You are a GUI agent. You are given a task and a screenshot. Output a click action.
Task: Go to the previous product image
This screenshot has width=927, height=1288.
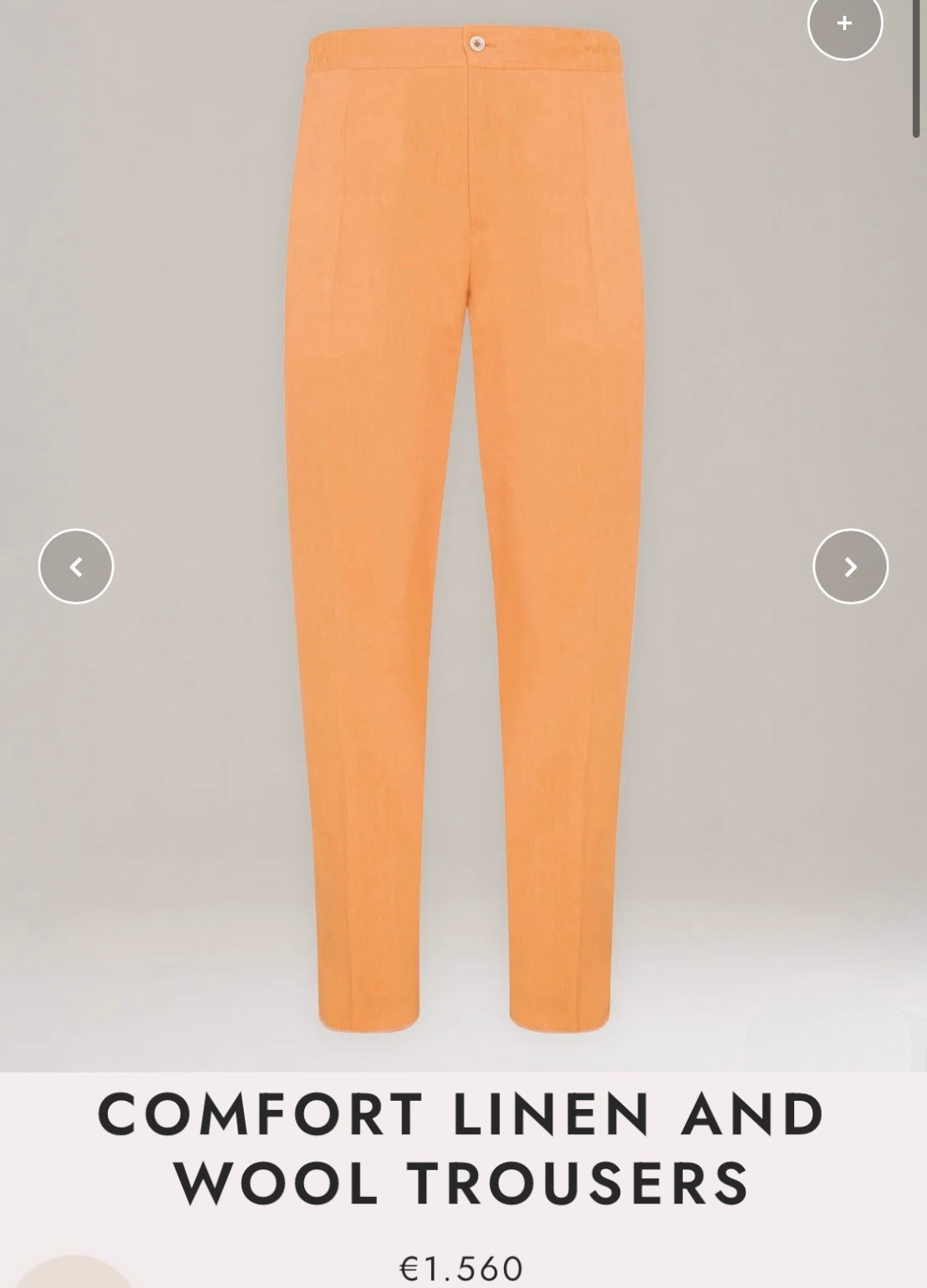pyautogui.click(x=76, y=567)
